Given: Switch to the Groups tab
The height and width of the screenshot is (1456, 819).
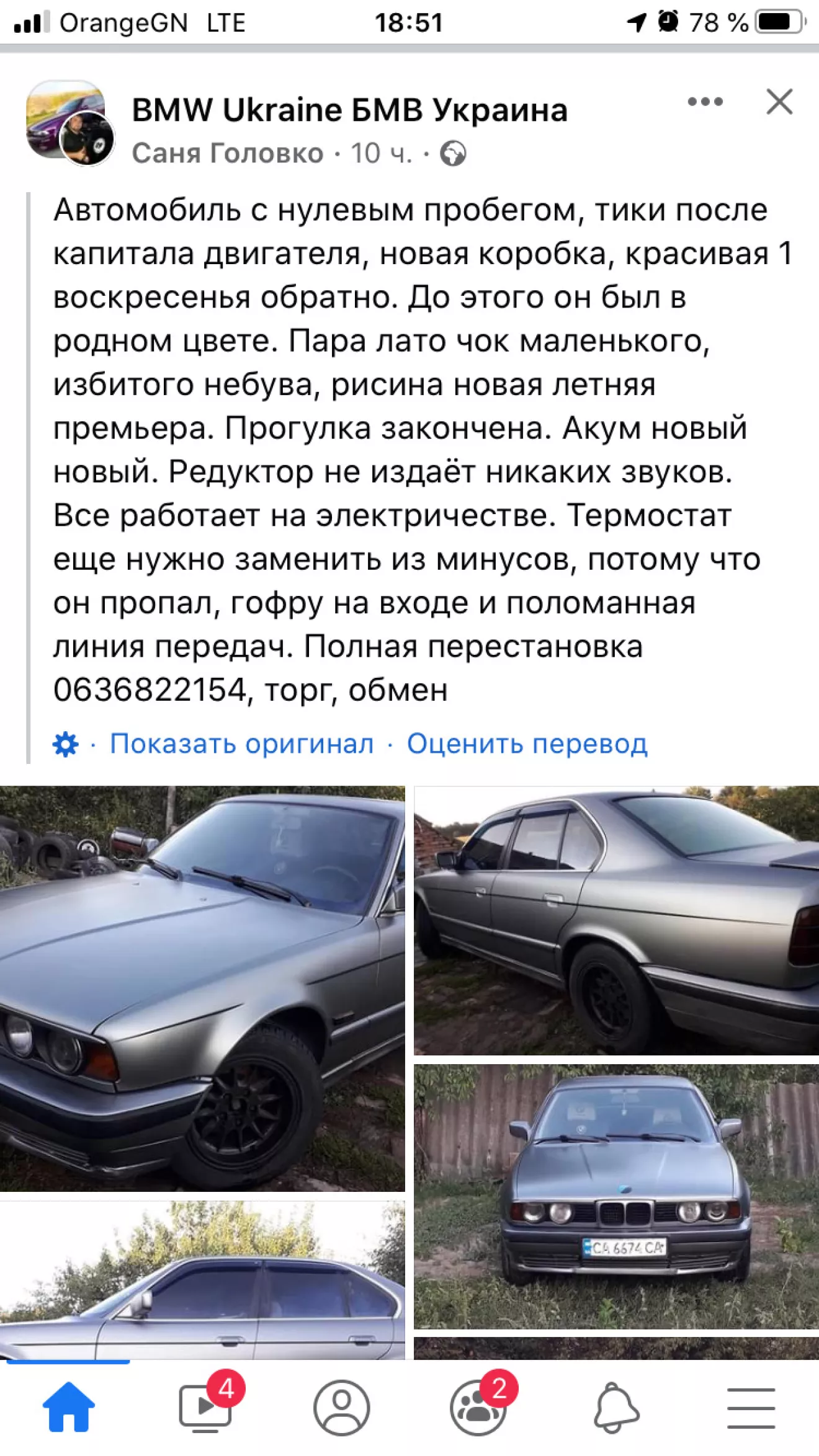Looking at the screenshot, I should pos(478,1408).
